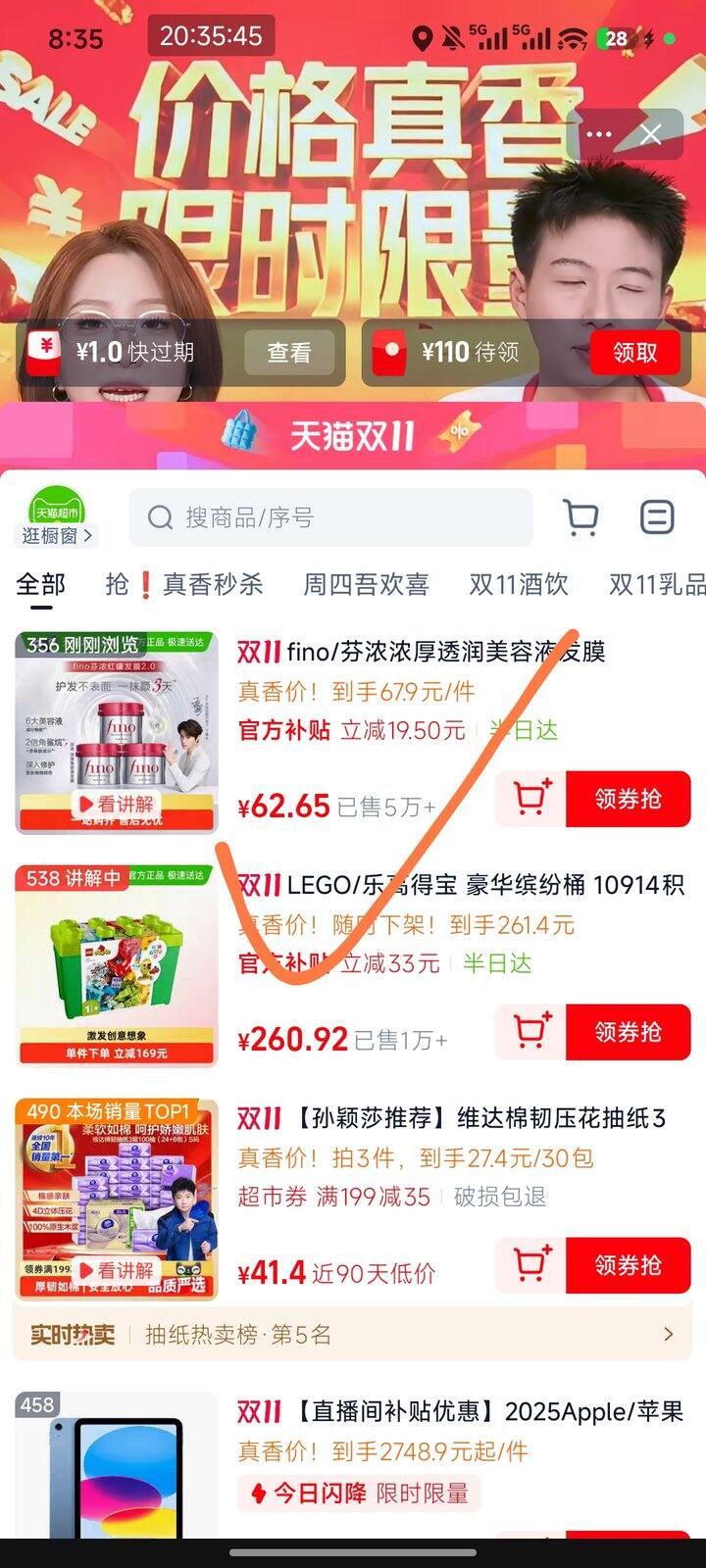Switch to the 真香秒杀 tab
Screen dimensions: 706x1568
point(184,585)
